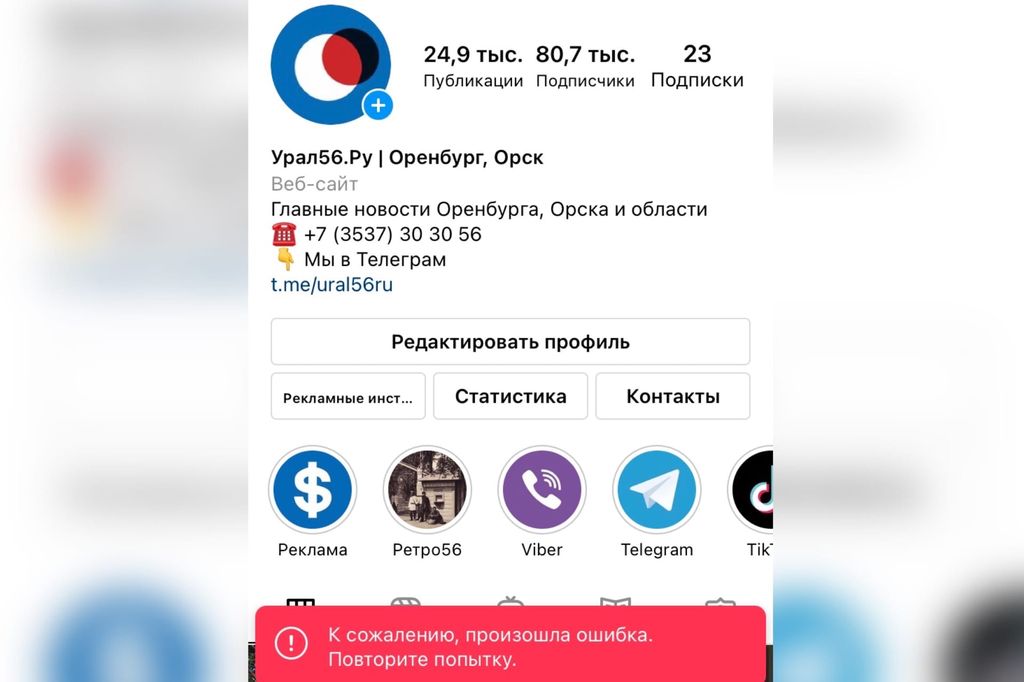This screenshot has height=682, width=1024.
Task: Open the Реклама story highlight
Action: coord(313,491)
